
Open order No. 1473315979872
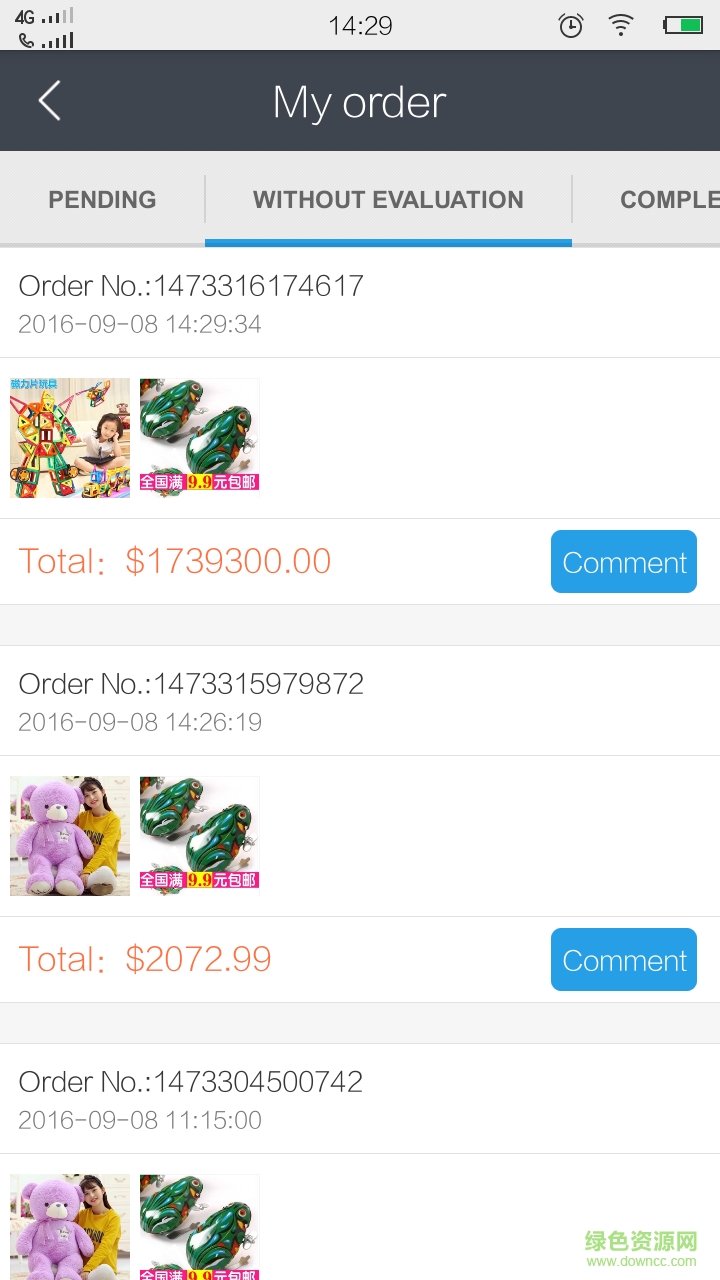191,684
